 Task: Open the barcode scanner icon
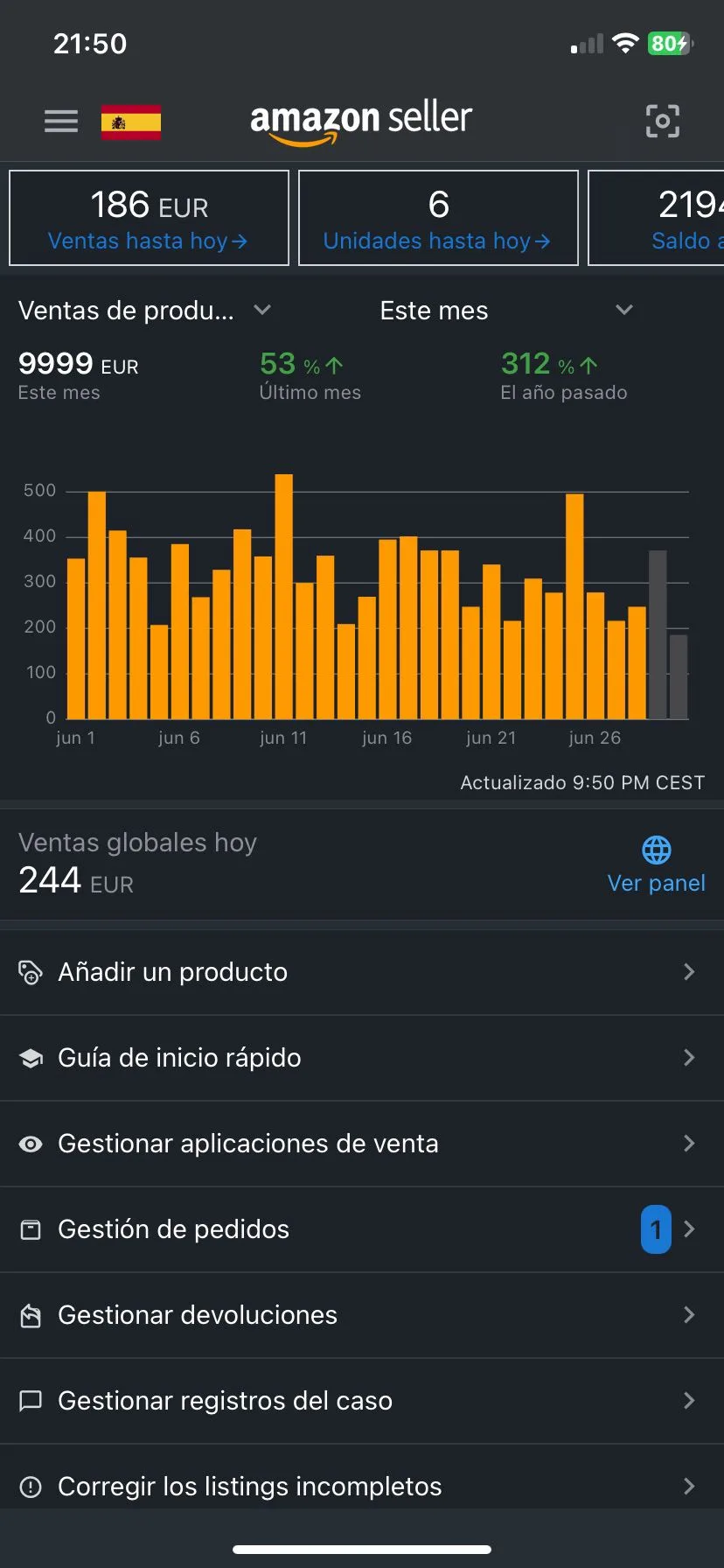coord(662,121)
